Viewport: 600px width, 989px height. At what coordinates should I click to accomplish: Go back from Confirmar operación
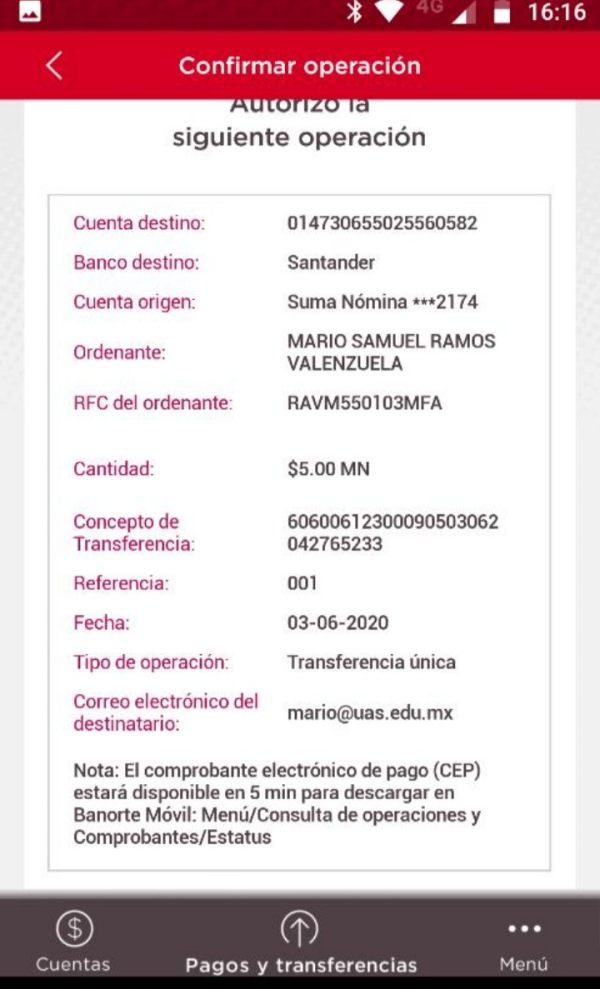pyautogui.click(x=54, y=66)
